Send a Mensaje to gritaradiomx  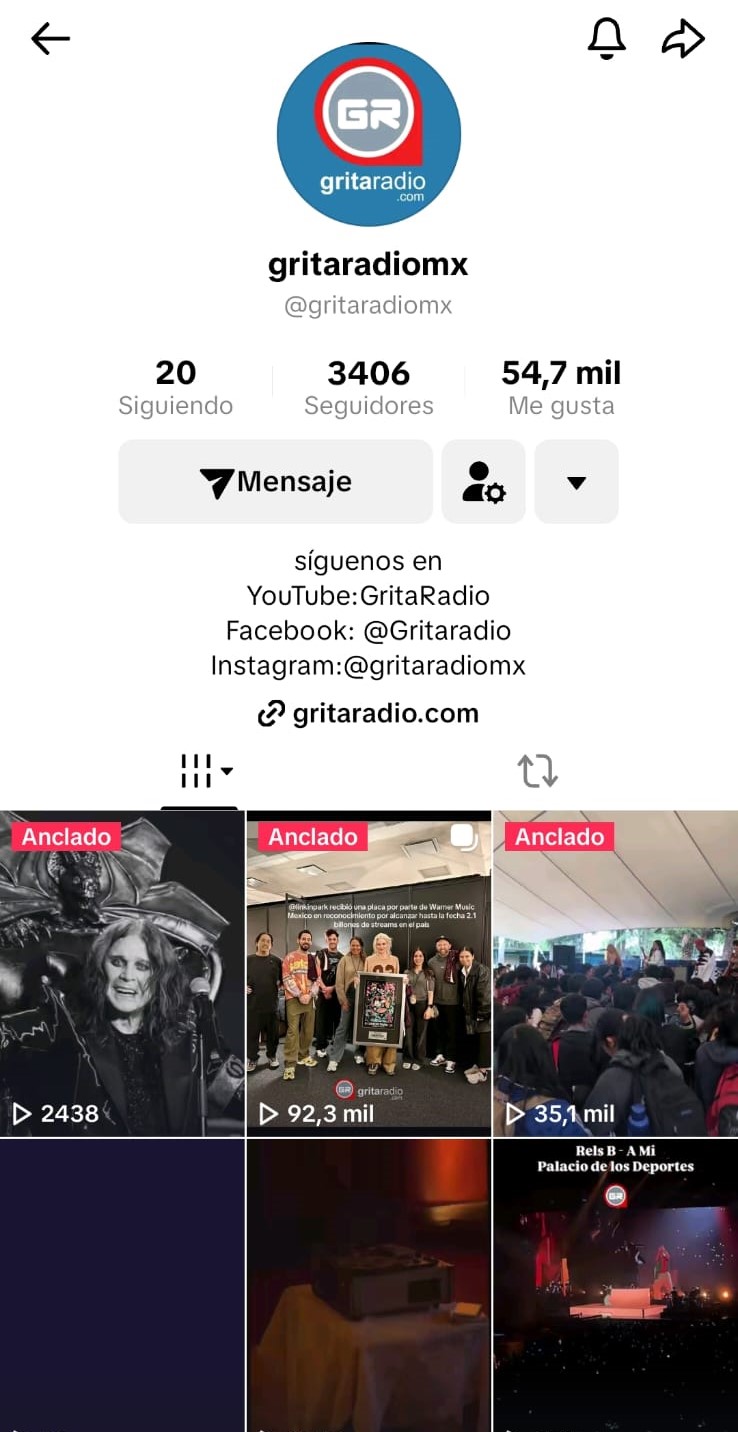pyautogui.click(x=275, y=482)
